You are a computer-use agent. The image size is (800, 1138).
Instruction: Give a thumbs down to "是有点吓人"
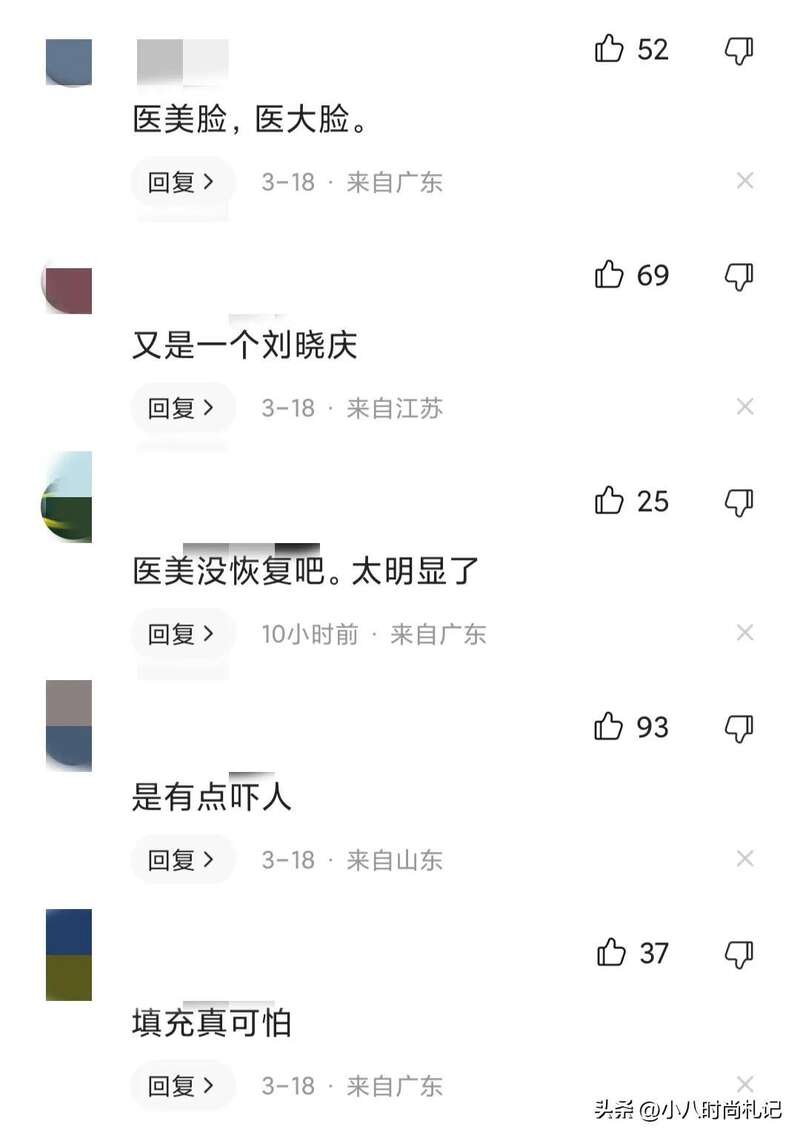tap(738, 728)
